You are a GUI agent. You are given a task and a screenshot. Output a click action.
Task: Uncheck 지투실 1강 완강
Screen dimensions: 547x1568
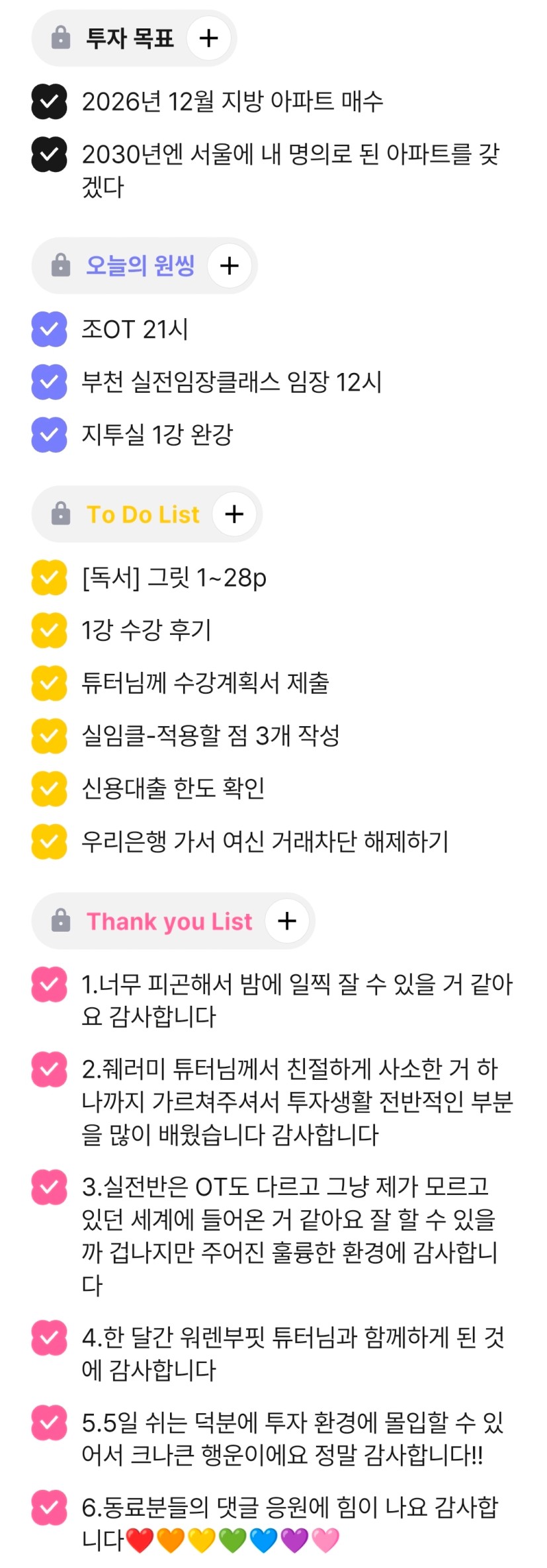(x=49, y=435)
